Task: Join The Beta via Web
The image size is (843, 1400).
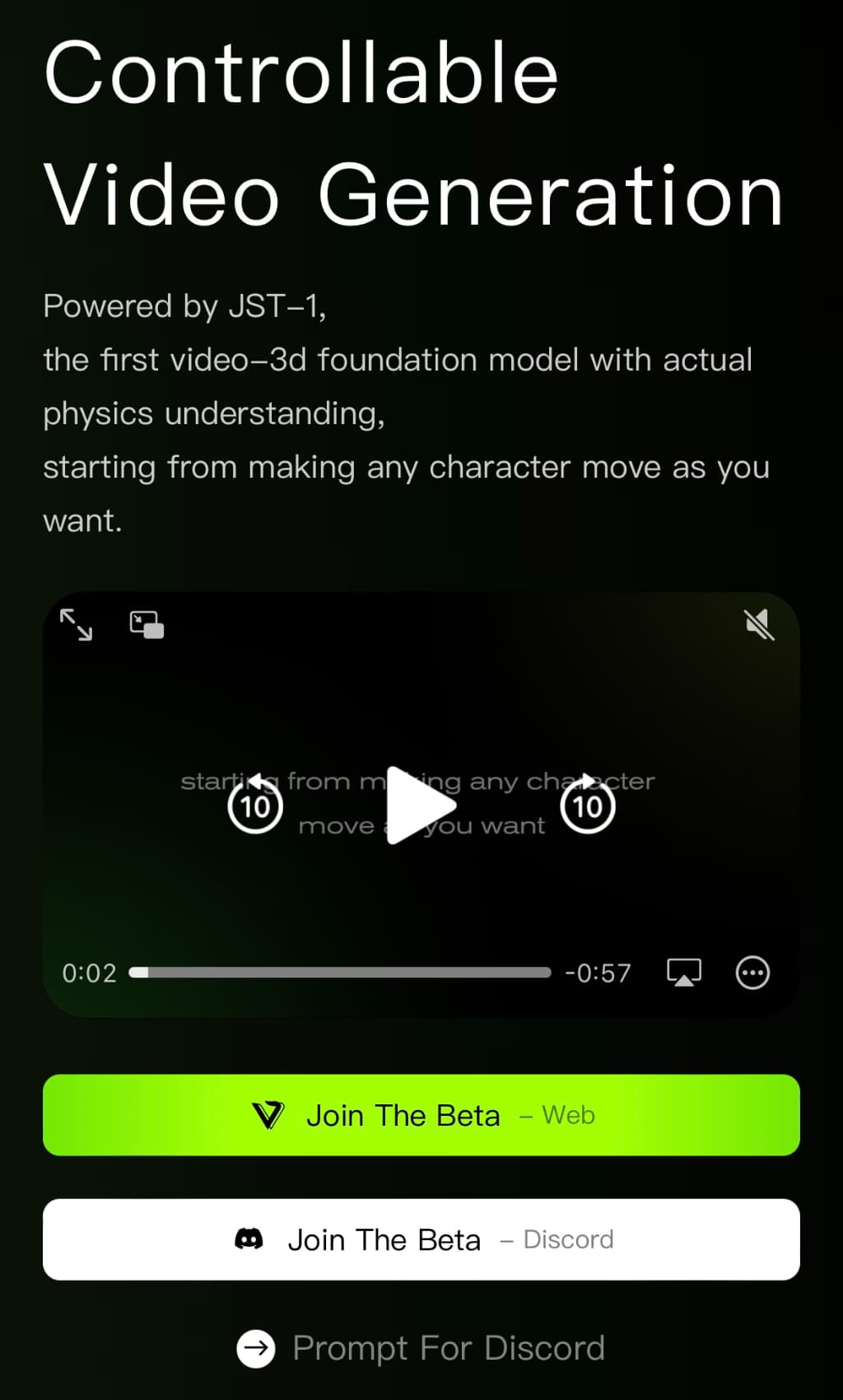Action: click(x=421, y=1115)
